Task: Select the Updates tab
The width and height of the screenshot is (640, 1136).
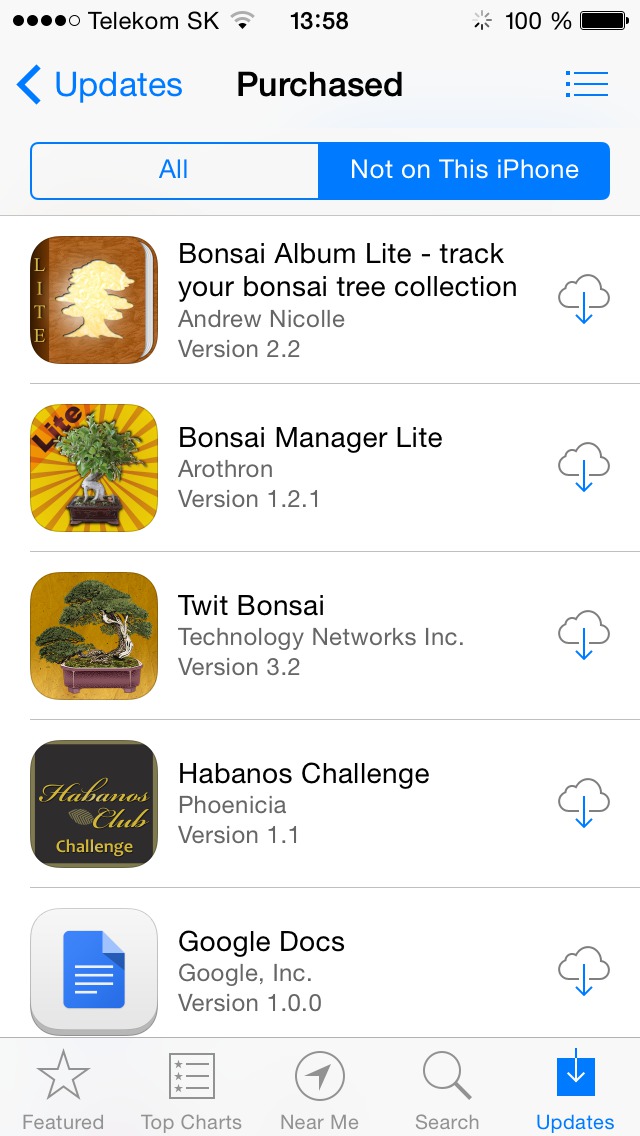Action: [575, 1090]
